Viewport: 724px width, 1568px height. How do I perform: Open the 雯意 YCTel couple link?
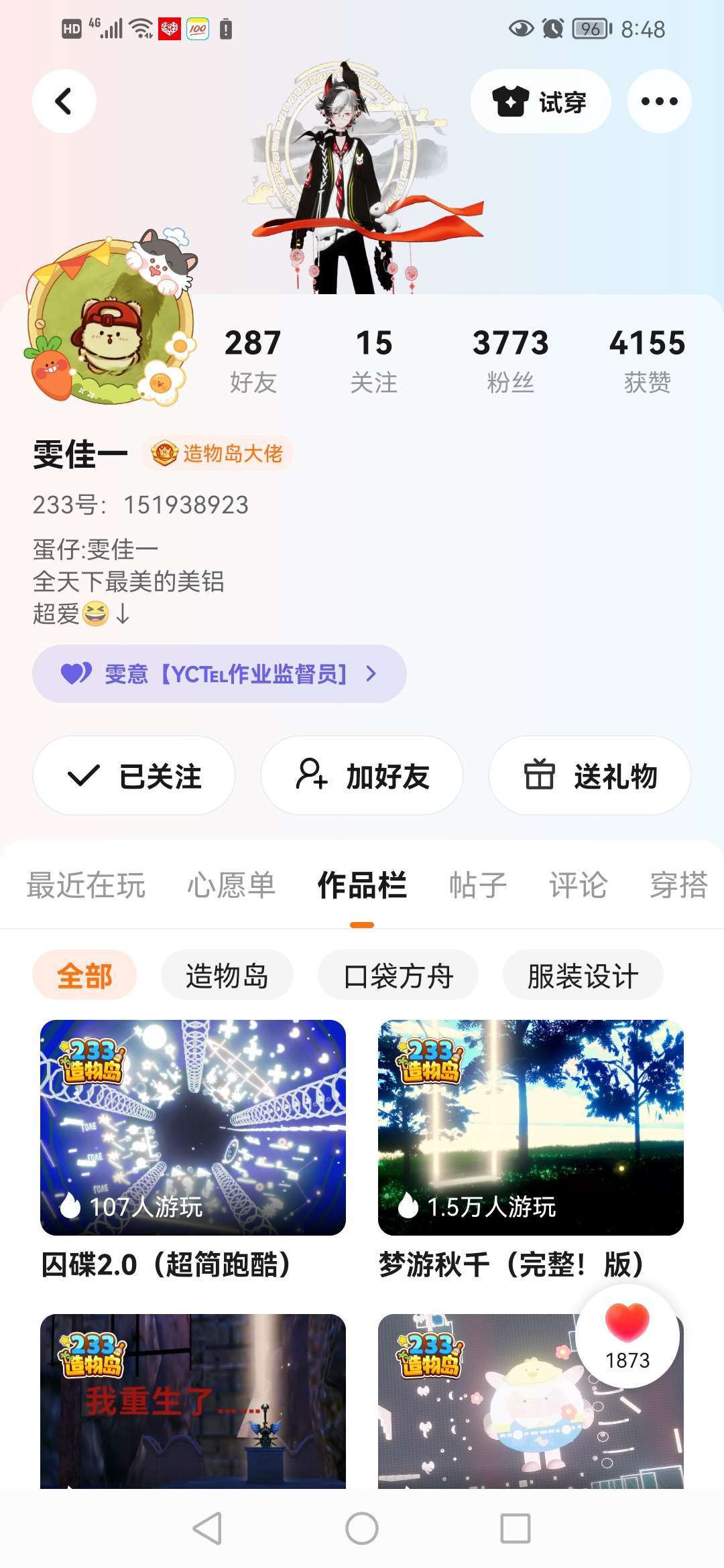pos(219,673)
